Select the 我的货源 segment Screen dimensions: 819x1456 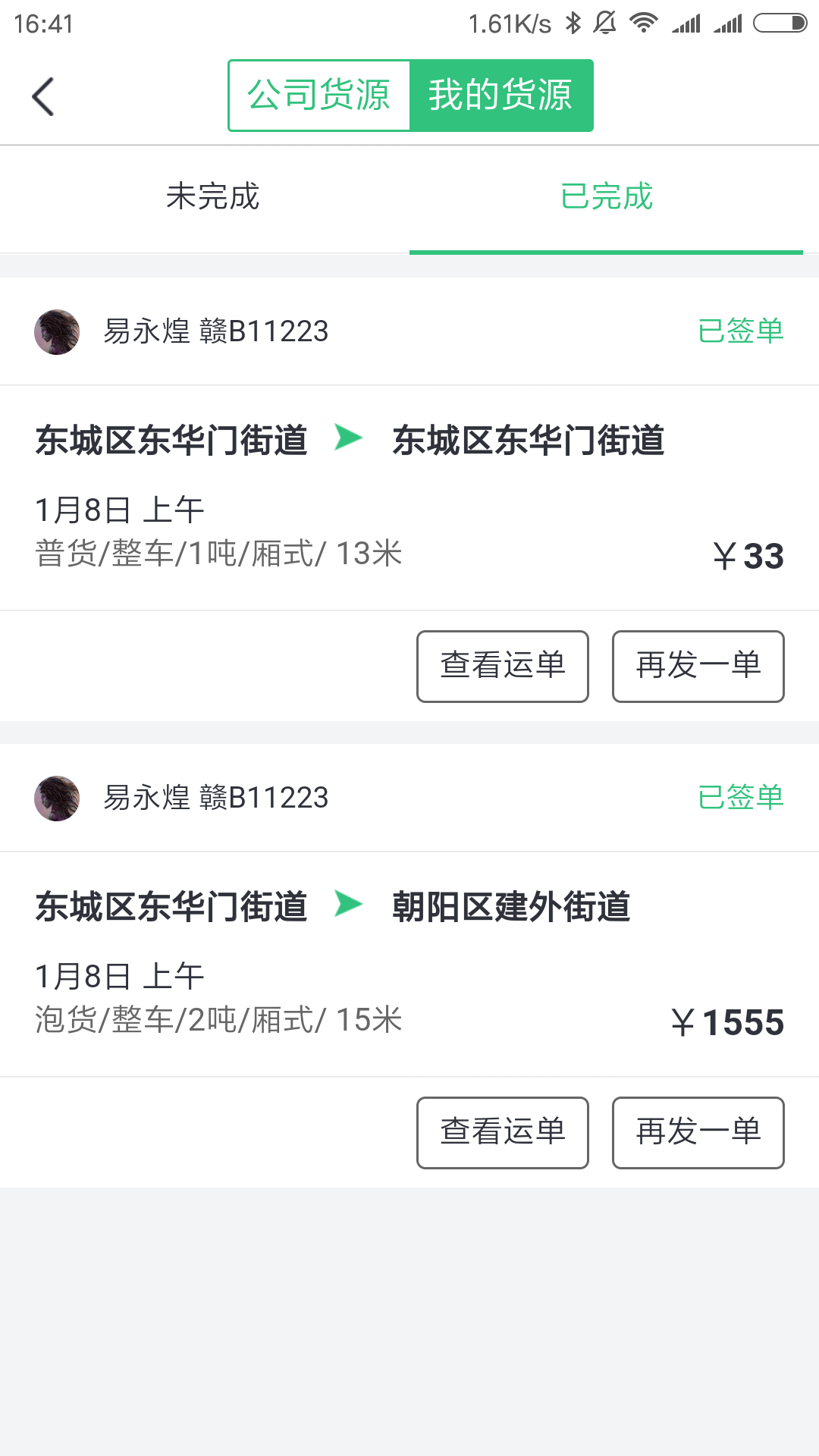pos(500,96)
